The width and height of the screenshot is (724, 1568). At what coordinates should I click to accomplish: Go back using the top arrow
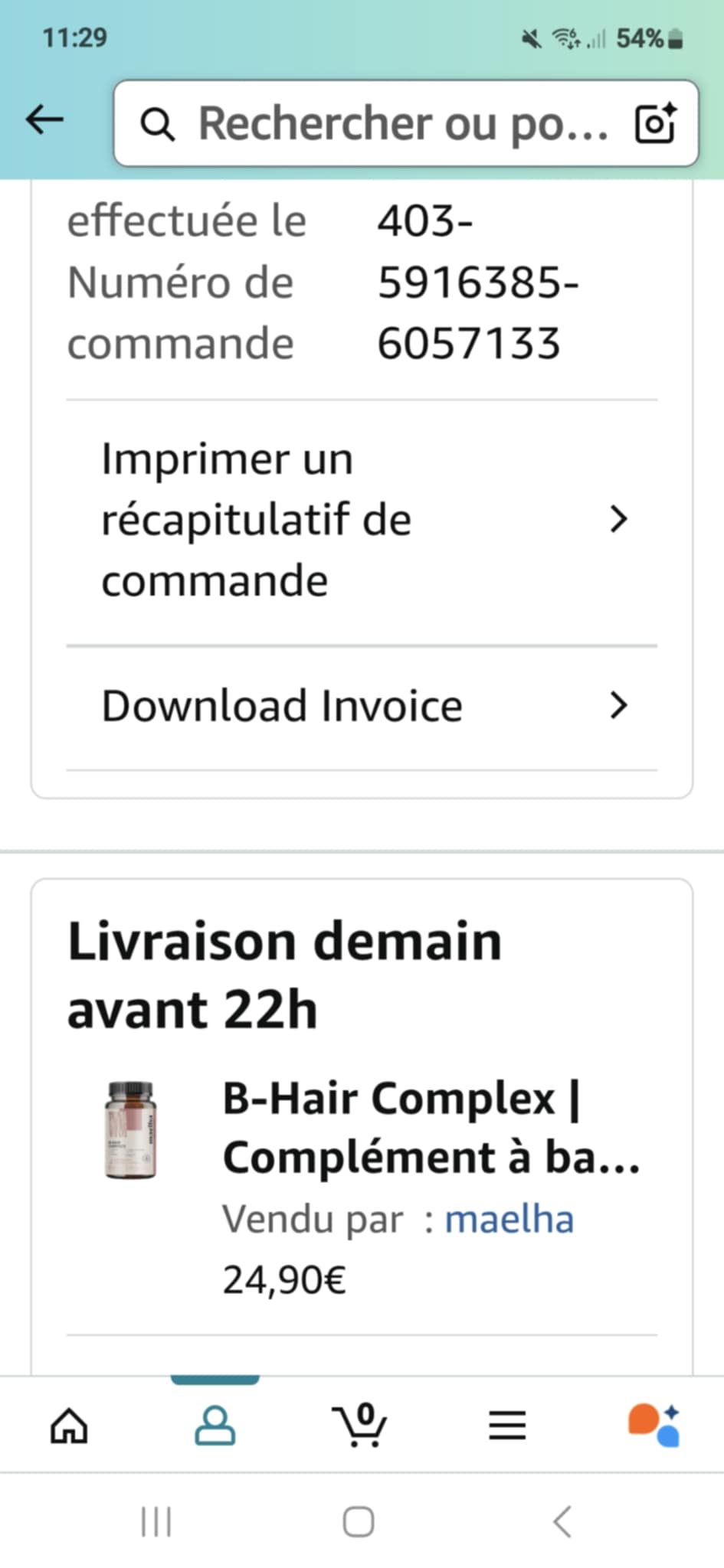(44, 120)
